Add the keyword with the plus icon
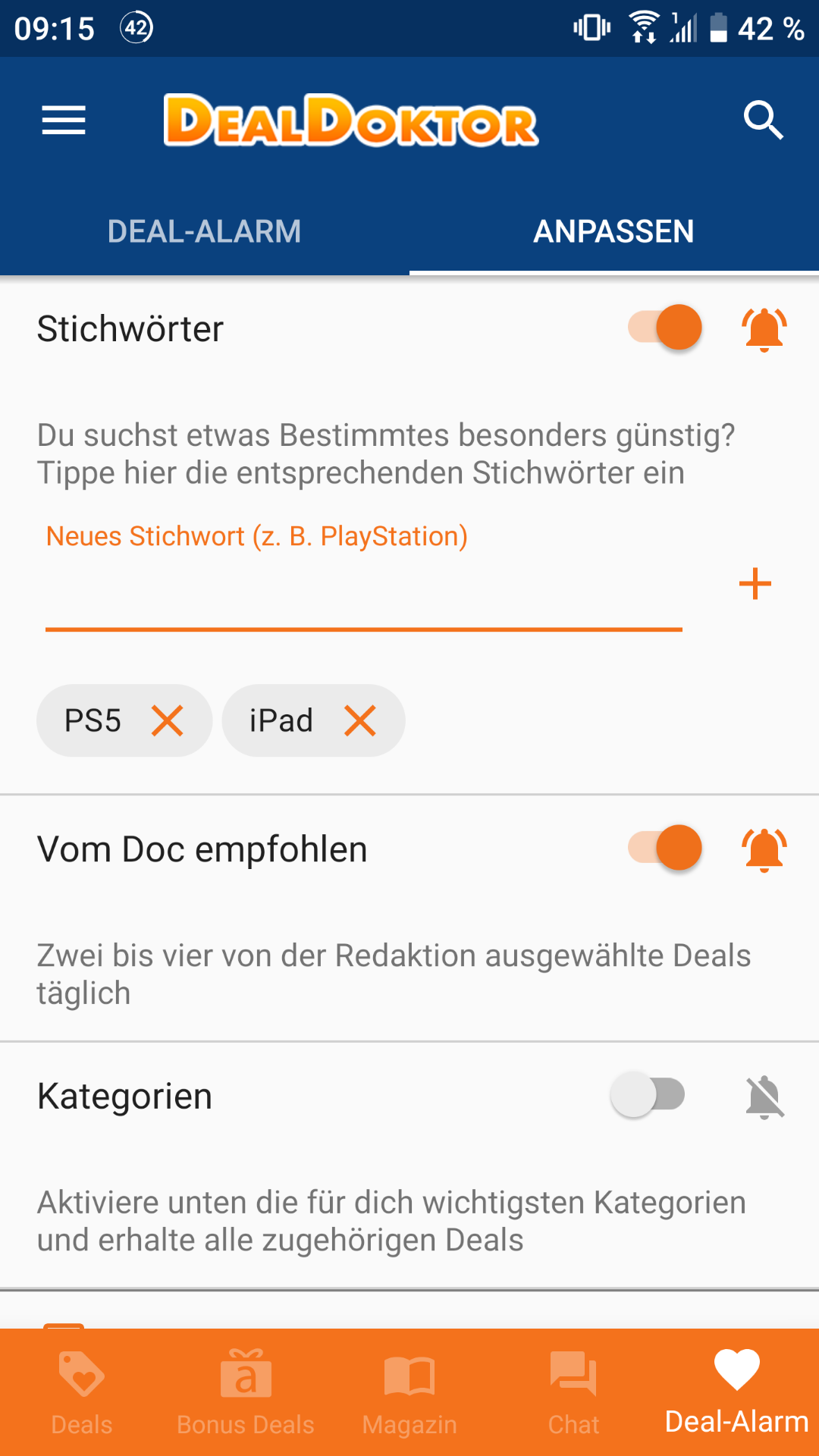Screen dimensions: 819x1456 point(755,584)
